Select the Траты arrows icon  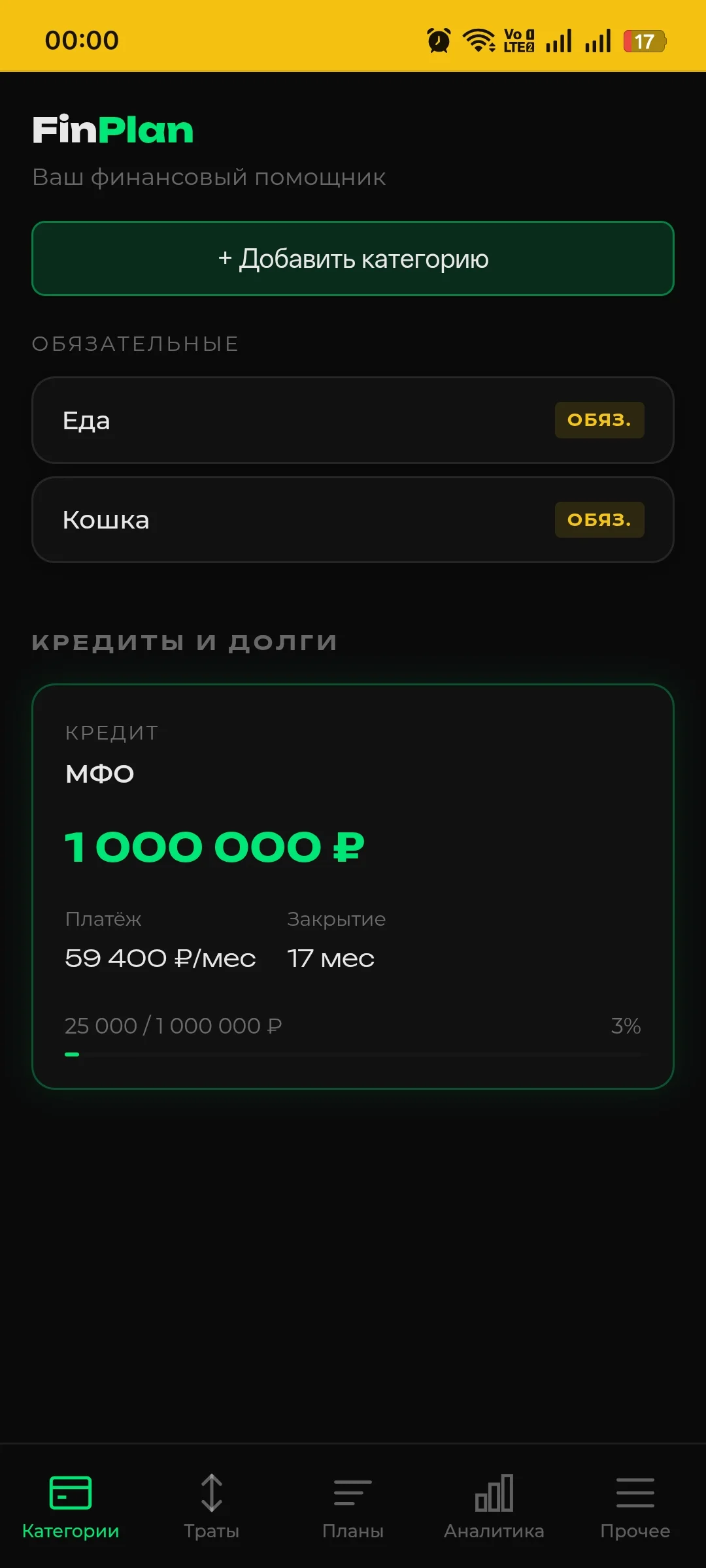tap(211, 1493)
